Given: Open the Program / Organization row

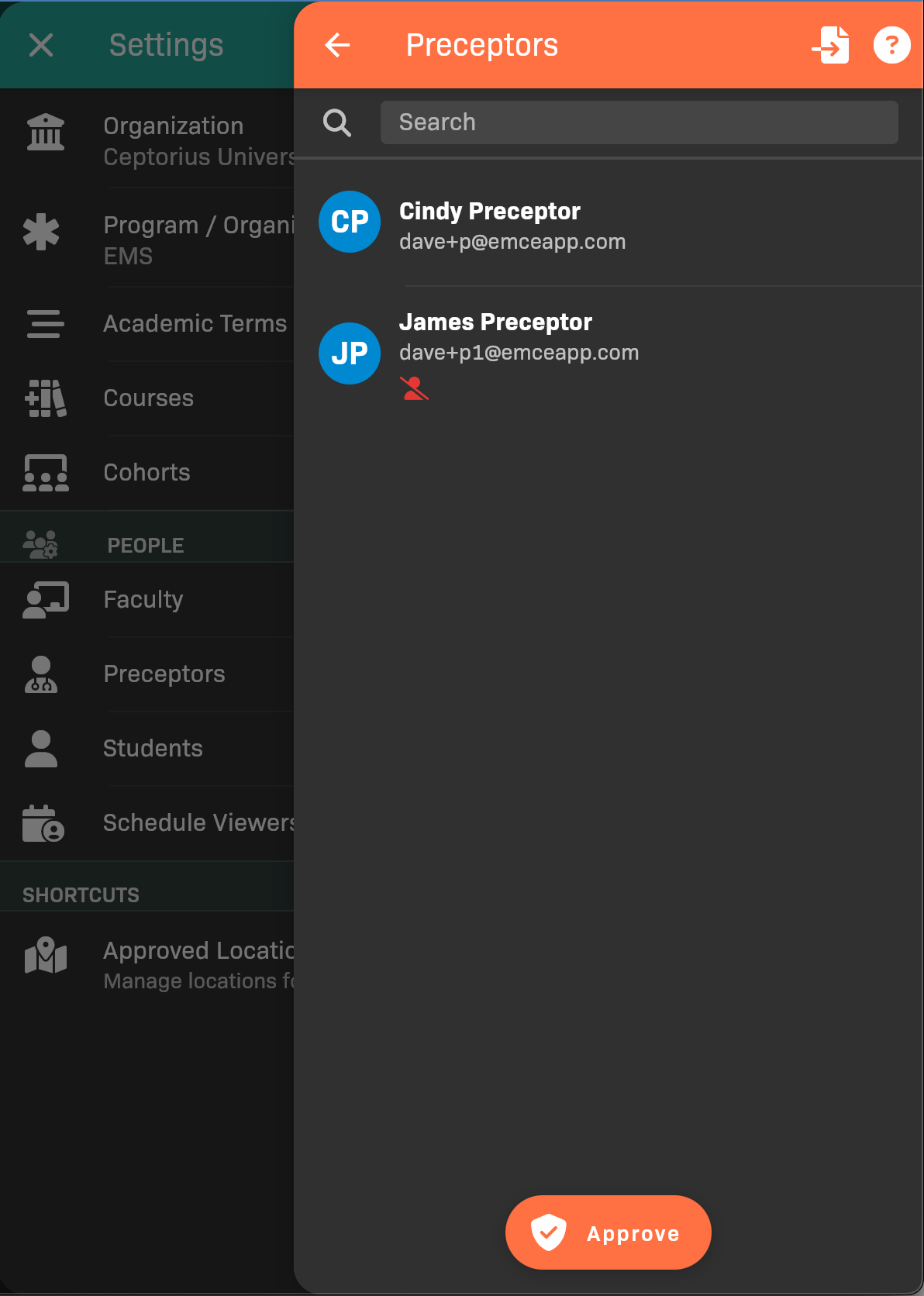Looking at the screenshot, I should coord(198,240).
